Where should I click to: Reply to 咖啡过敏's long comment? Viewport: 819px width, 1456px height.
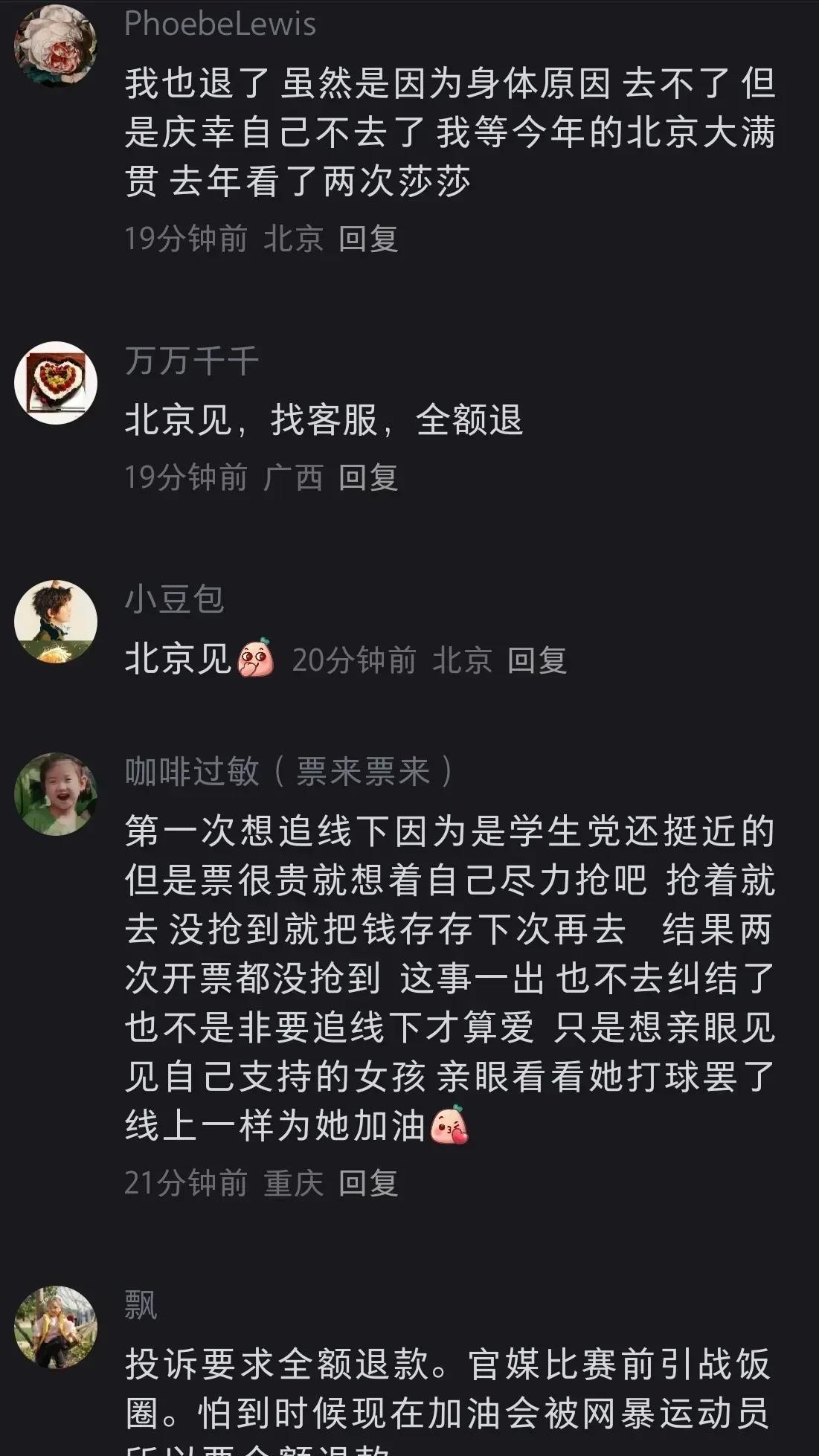point(368,1183)
